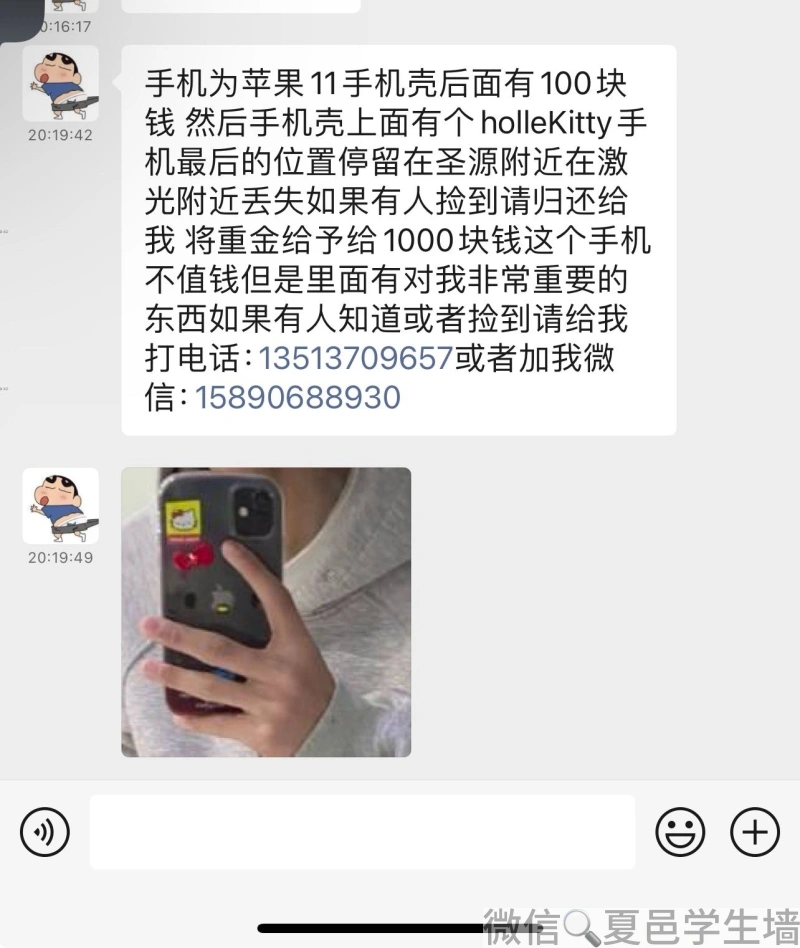
Task: Call the number 13513709657
Action: pyautogui.click(x=356, y=358)
